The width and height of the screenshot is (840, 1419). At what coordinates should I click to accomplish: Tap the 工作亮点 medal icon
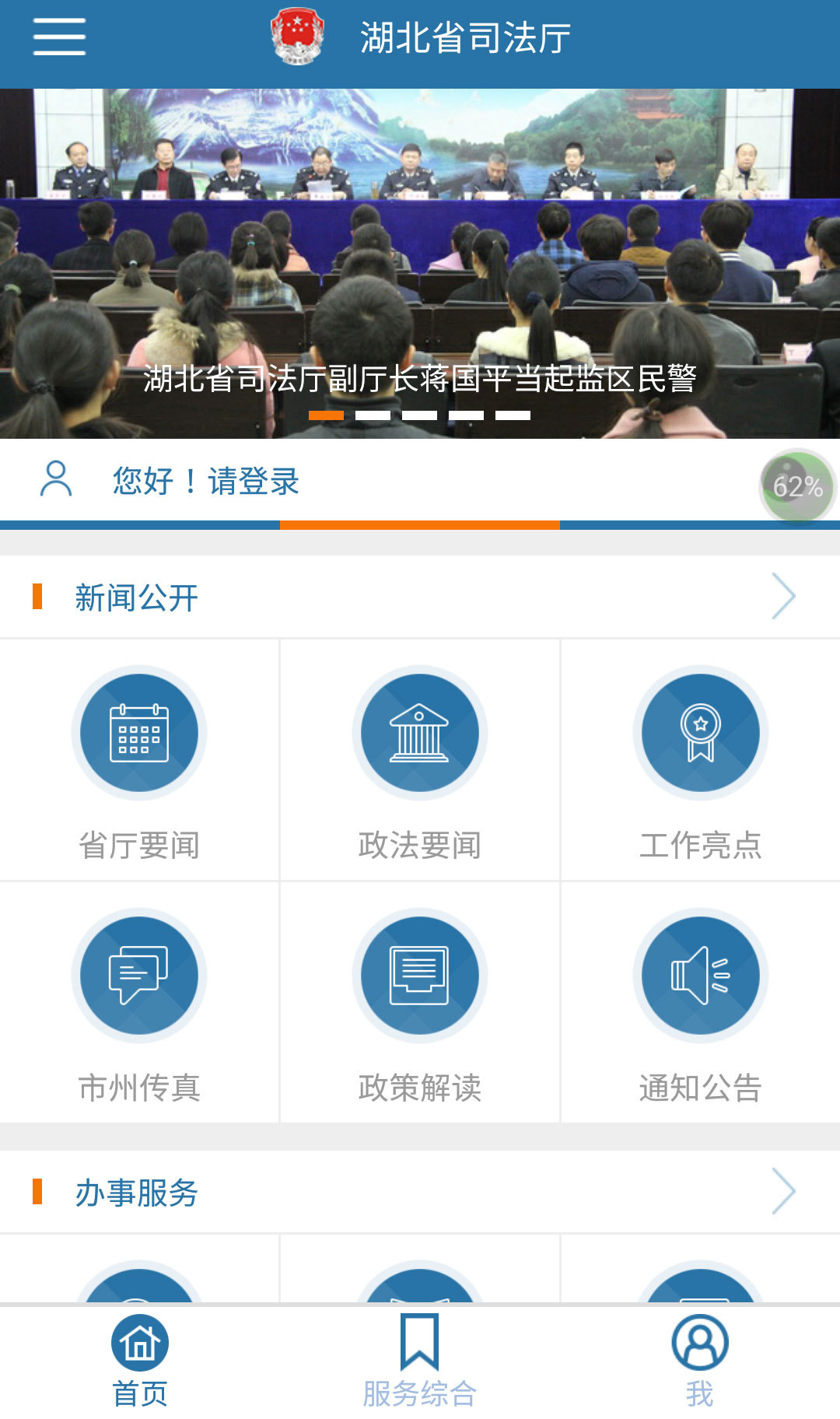tap(700, 731)
